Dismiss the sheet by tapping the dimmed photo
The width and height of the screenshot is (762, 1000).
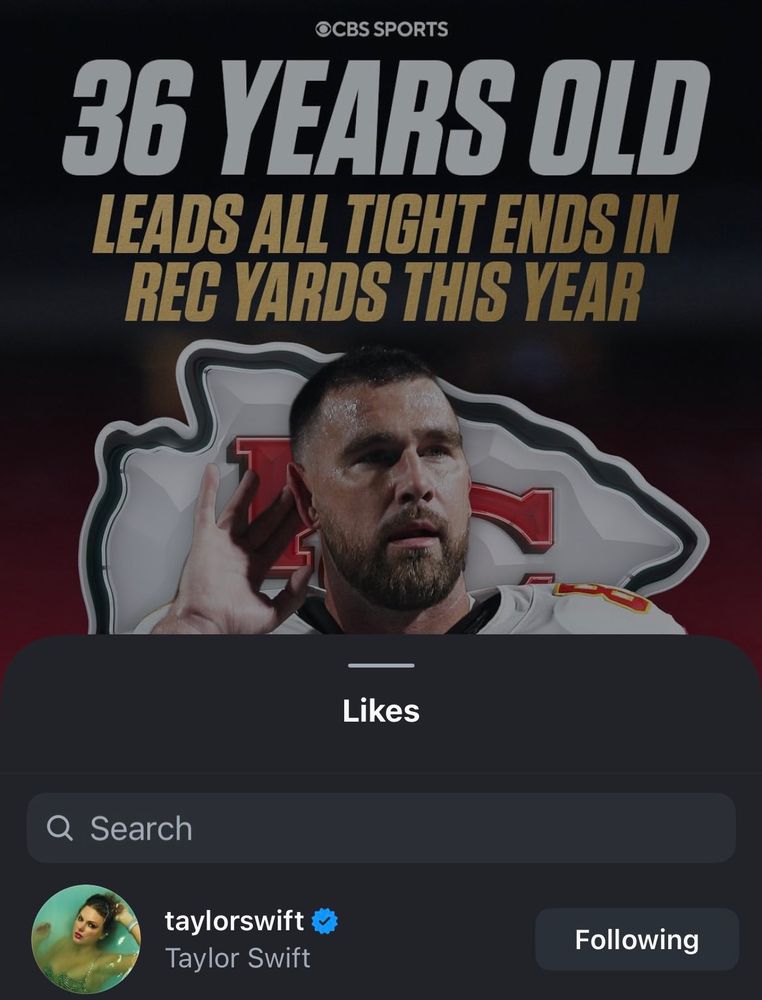click(381, 330)
